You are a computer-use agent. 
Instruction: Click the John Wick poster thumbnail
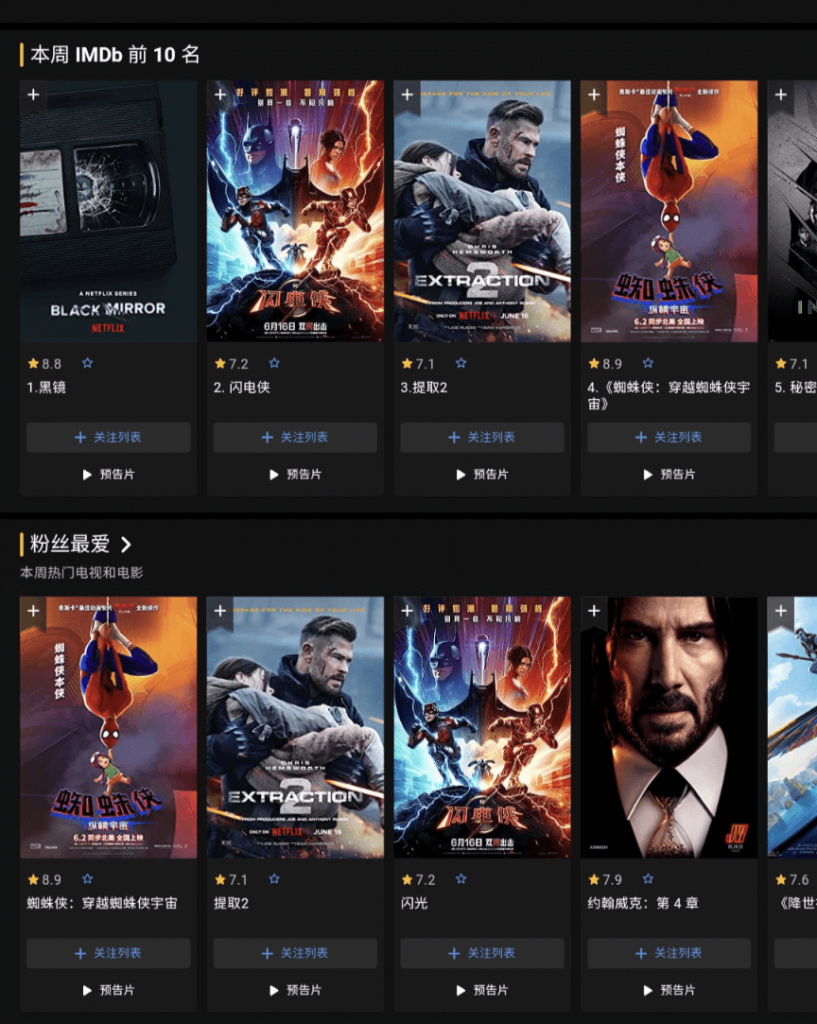[x=669, y=728]
